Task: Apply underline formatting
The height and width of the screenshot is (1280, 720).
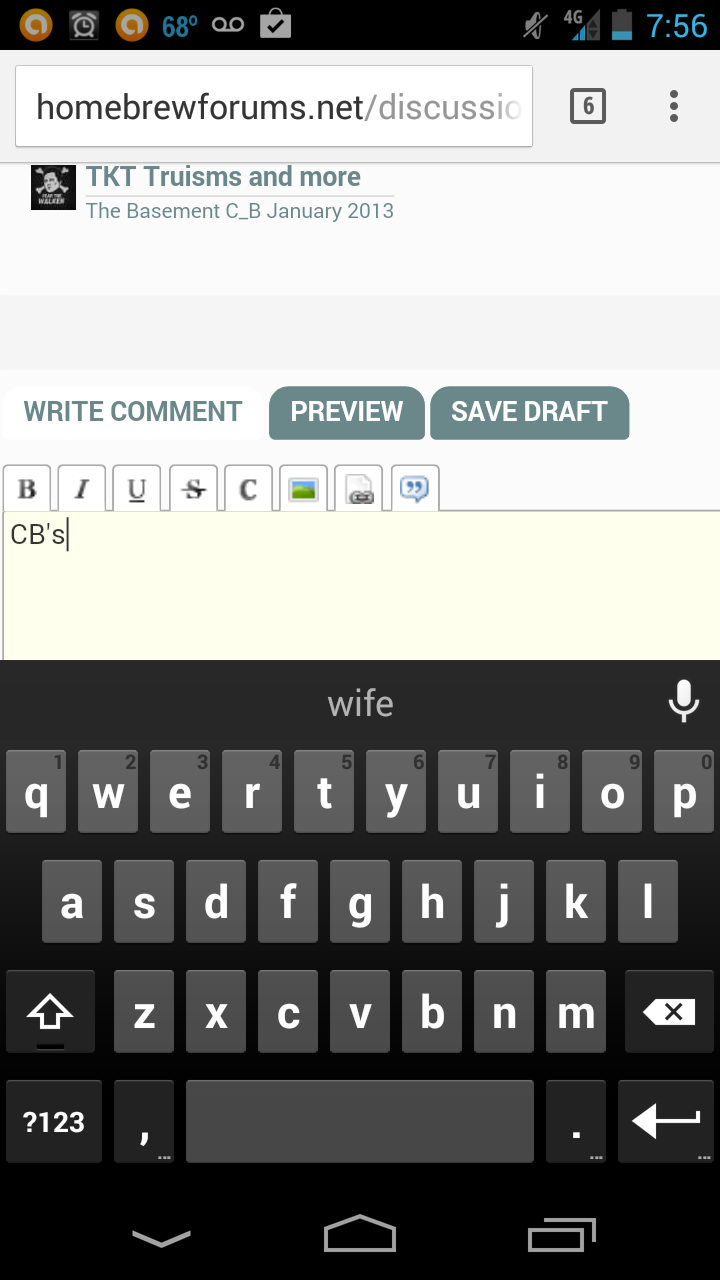Action: click(x=137, y=489)
